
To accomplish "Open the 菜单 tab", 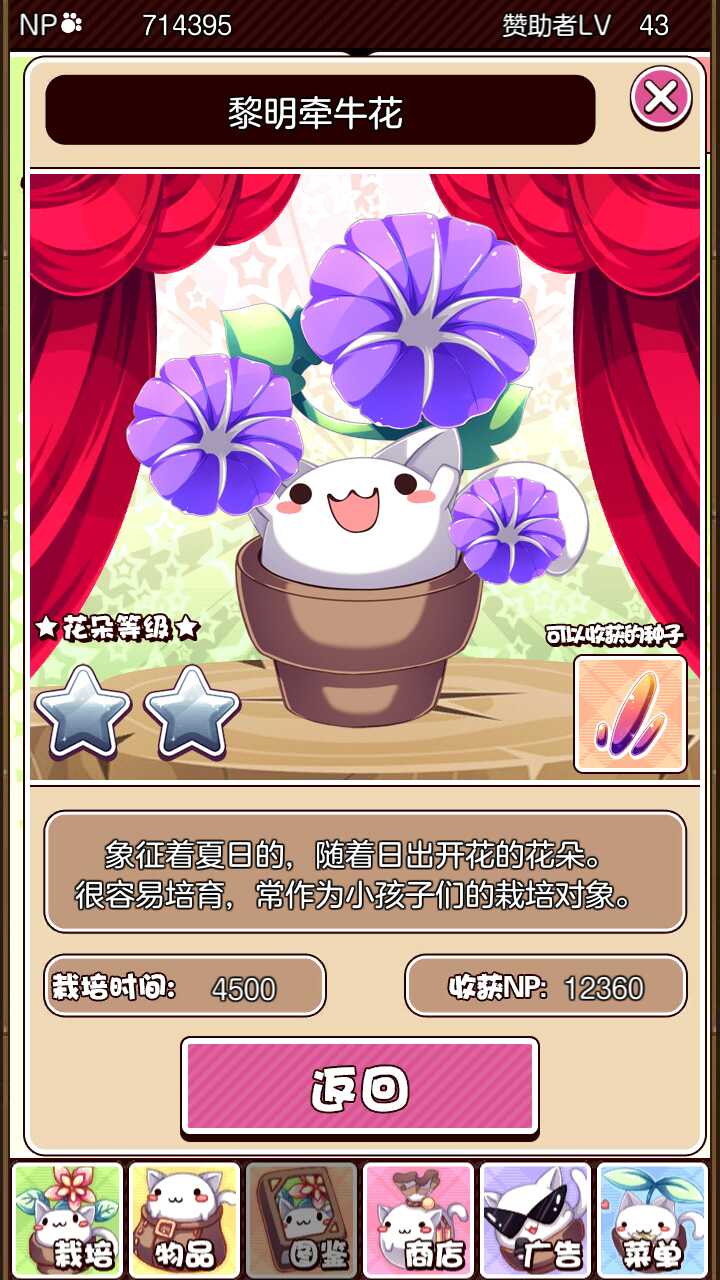I will [651, 1218].
